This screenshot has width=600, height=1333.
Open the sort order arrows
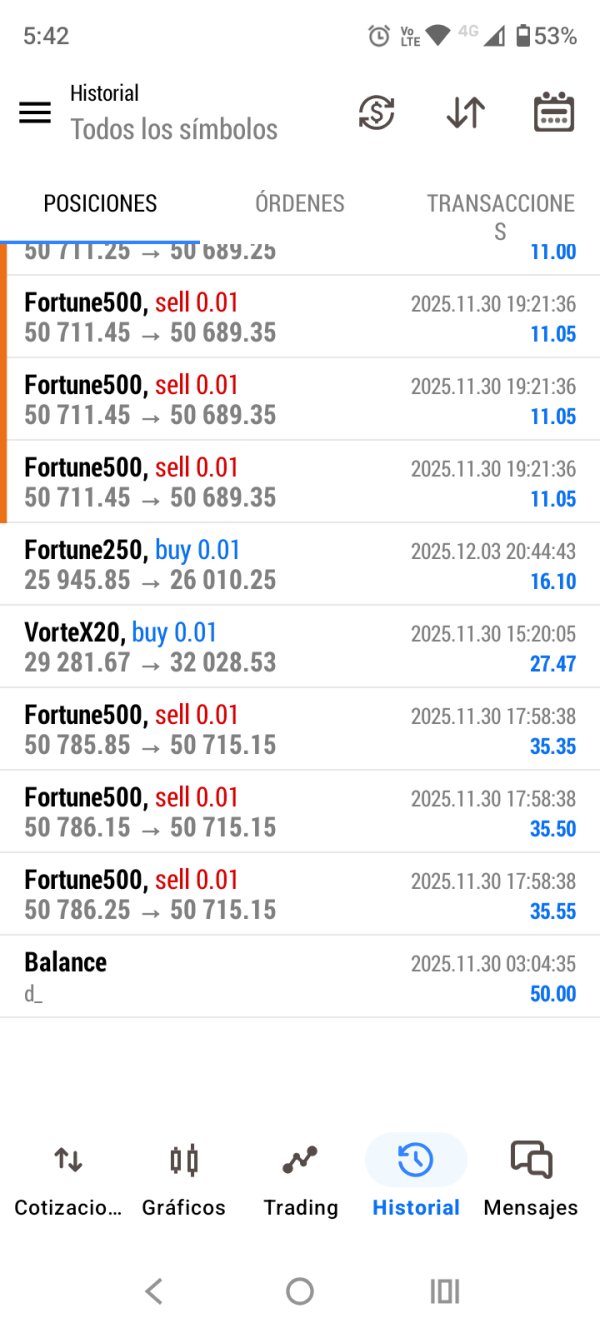pyautogui.click(x=465, y=113)
